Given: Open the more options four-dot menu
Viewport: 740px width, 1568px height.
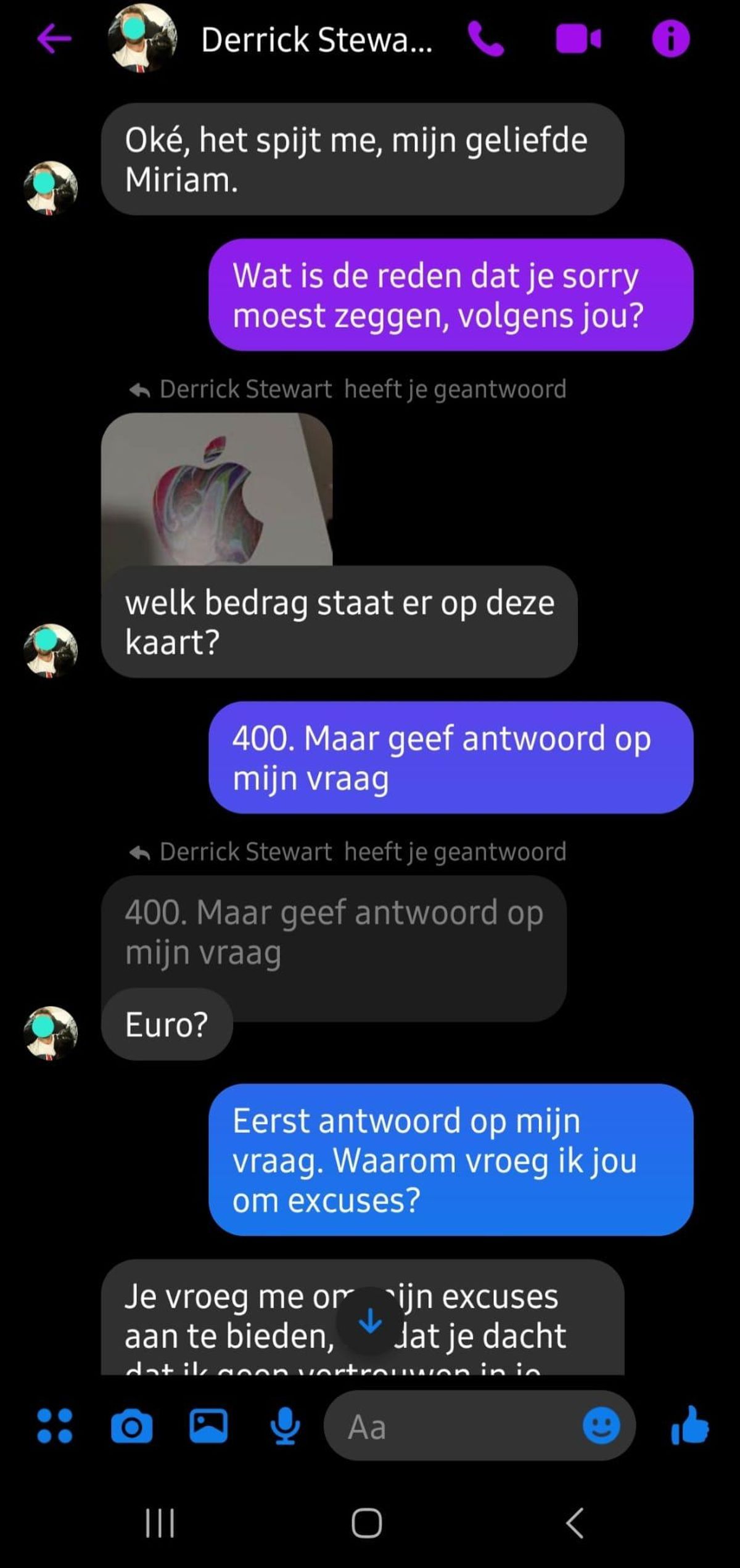Looking at the screenshot, I should [x=55, y=1426].
